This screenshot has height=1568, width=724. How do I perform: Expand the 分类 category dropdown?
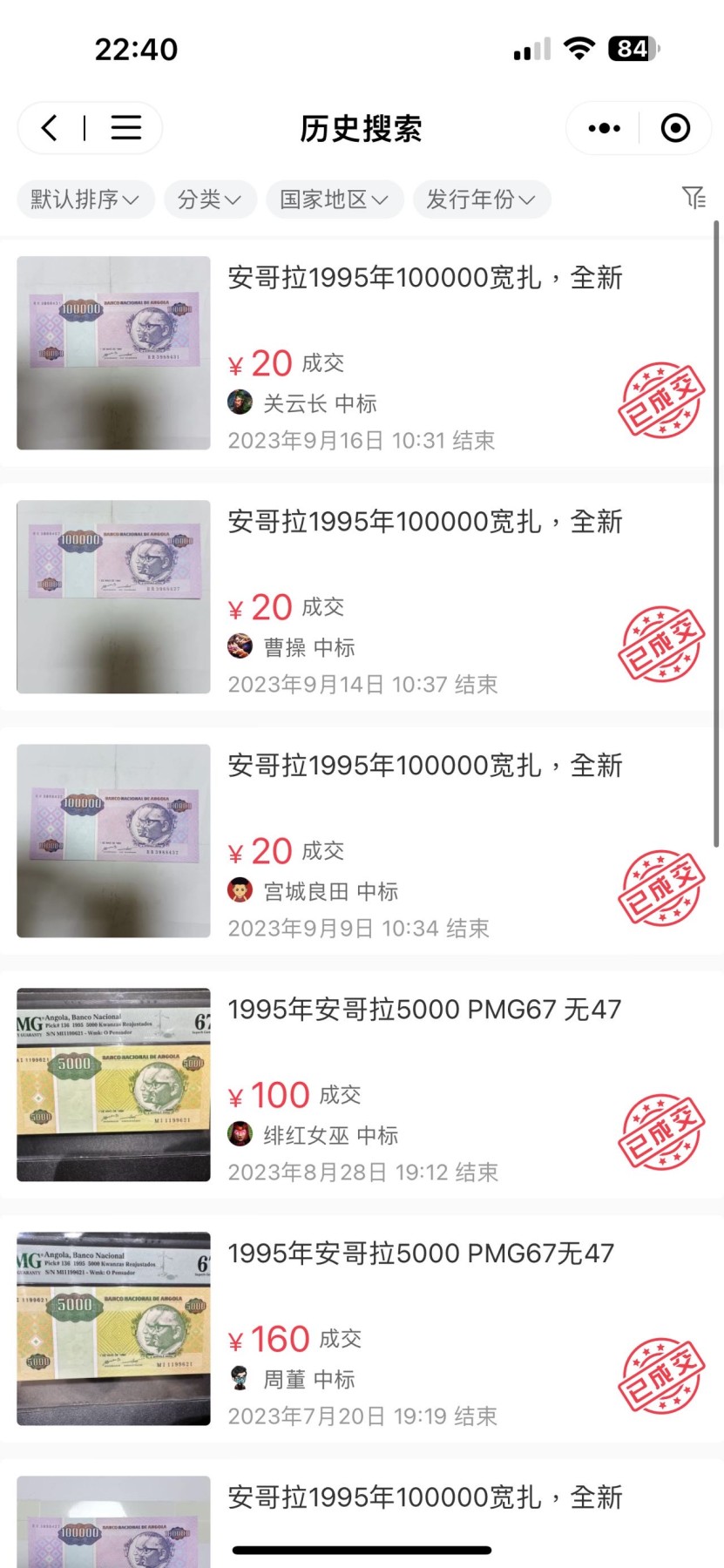tap(210, 199)
